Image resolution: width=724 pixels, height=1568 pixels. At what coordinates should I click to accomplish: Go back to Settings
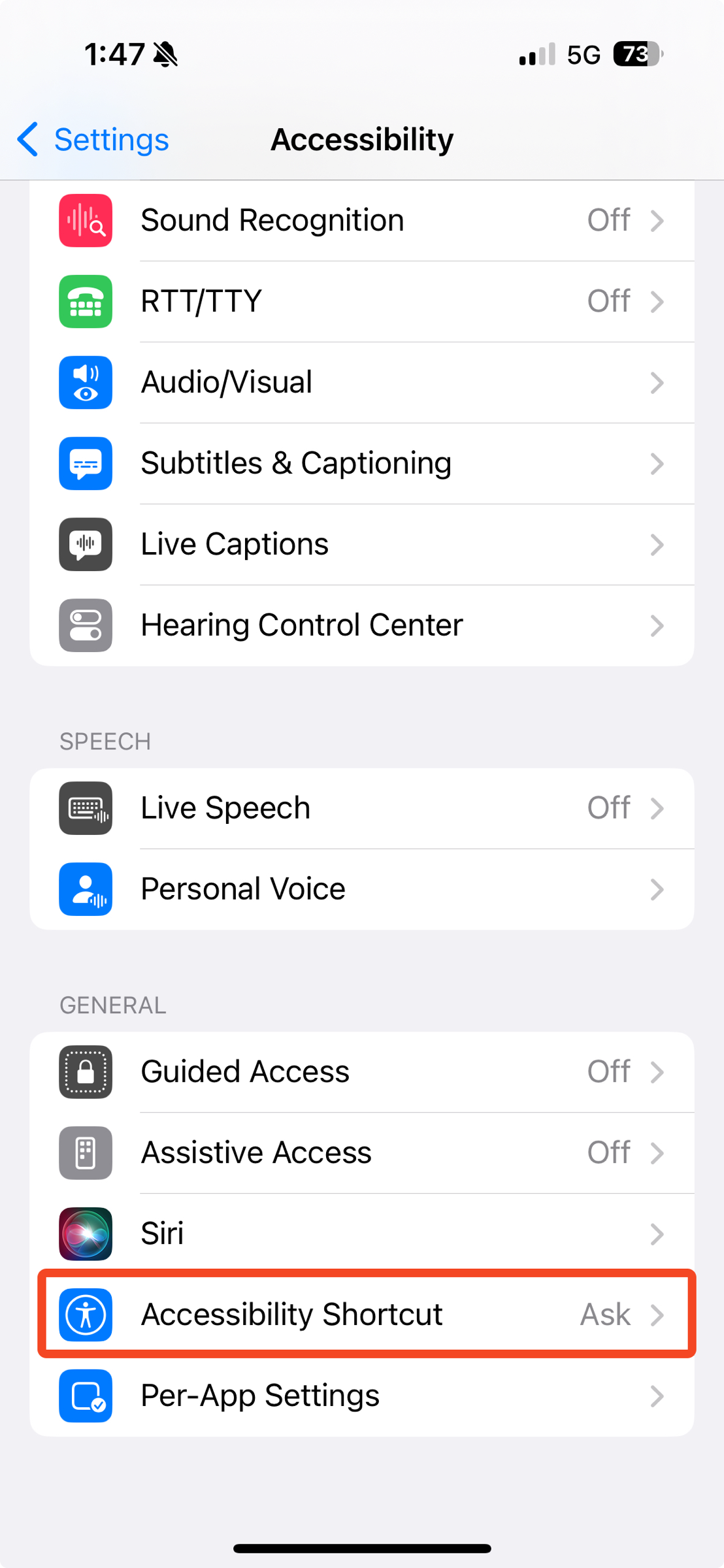click(93, 140)
